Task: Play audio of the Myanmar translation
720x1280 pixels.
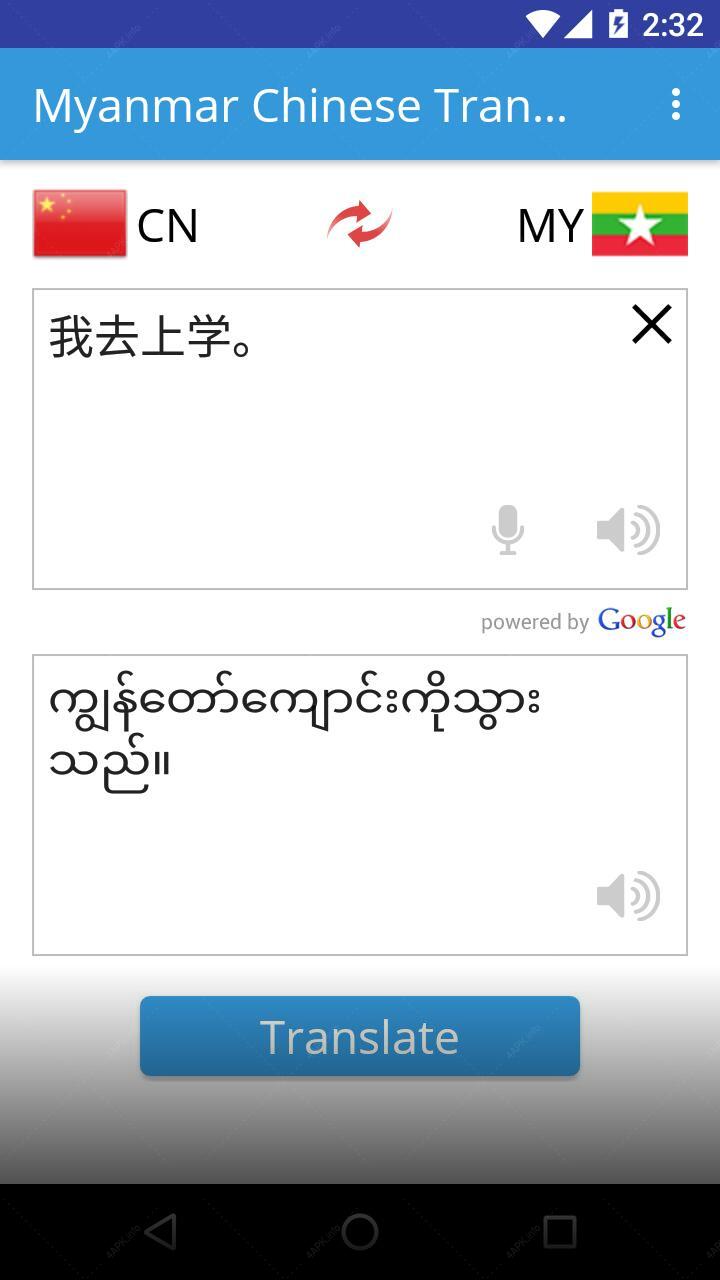Action: tap(628, 896)
